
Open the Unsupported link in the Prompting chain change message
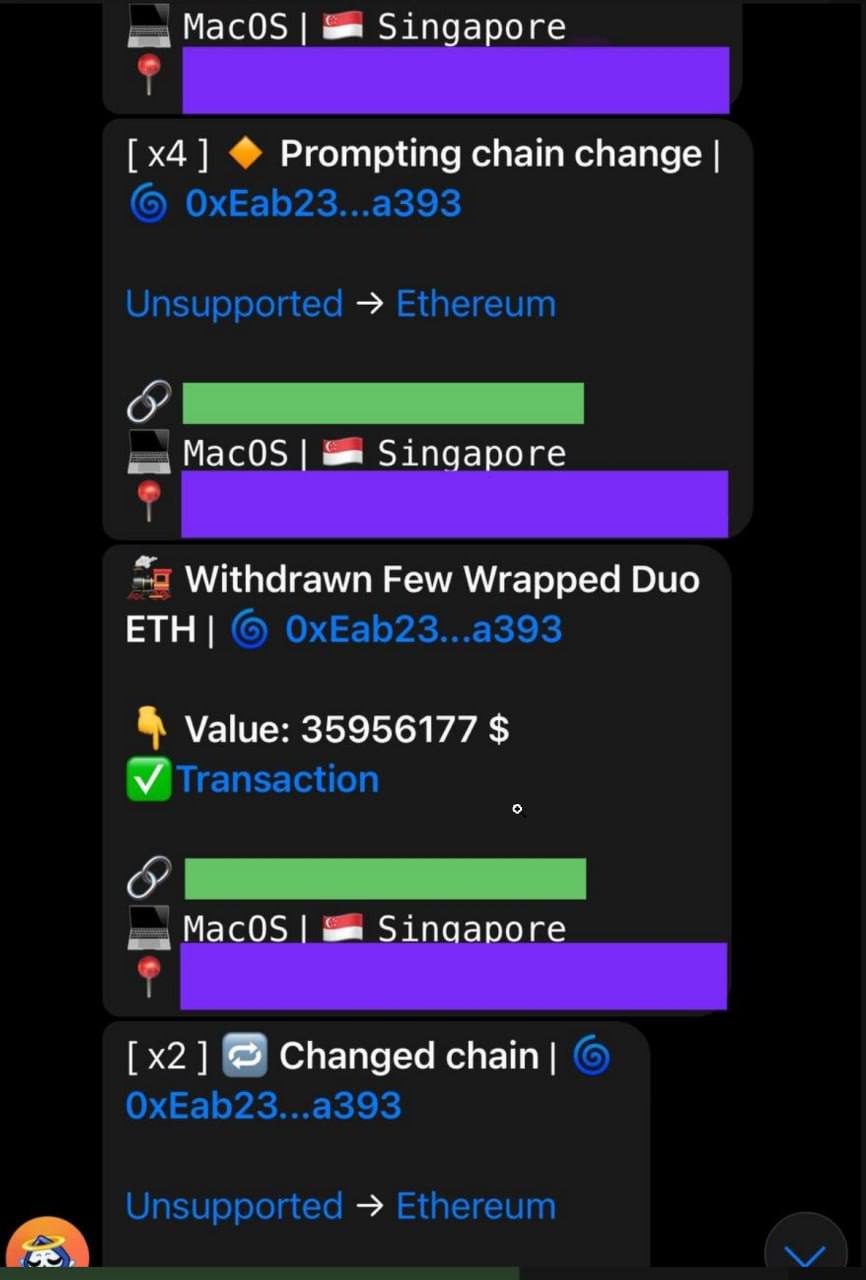[x=234, y=304]
